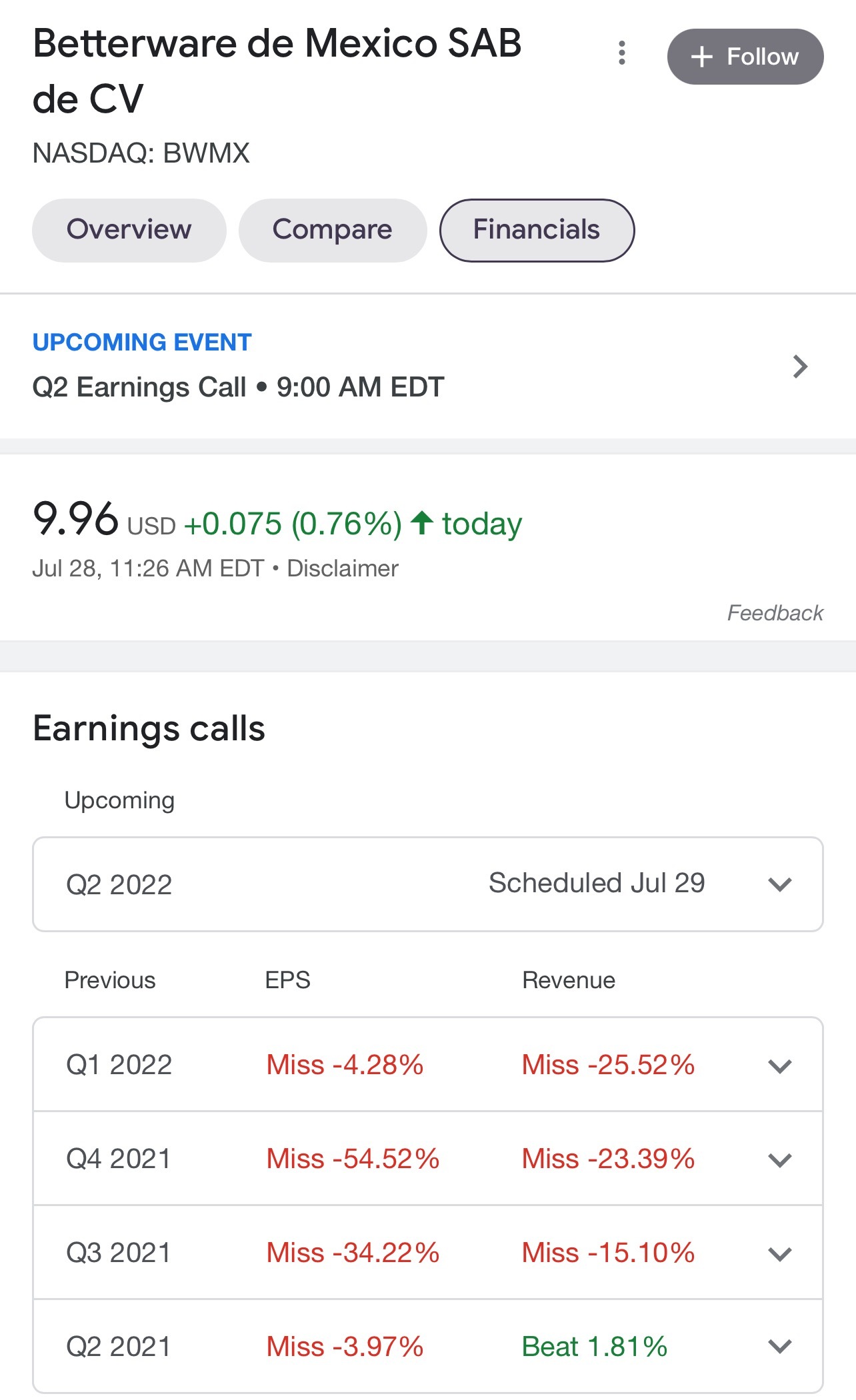Switch to the Compare tab

coord(333,230)
